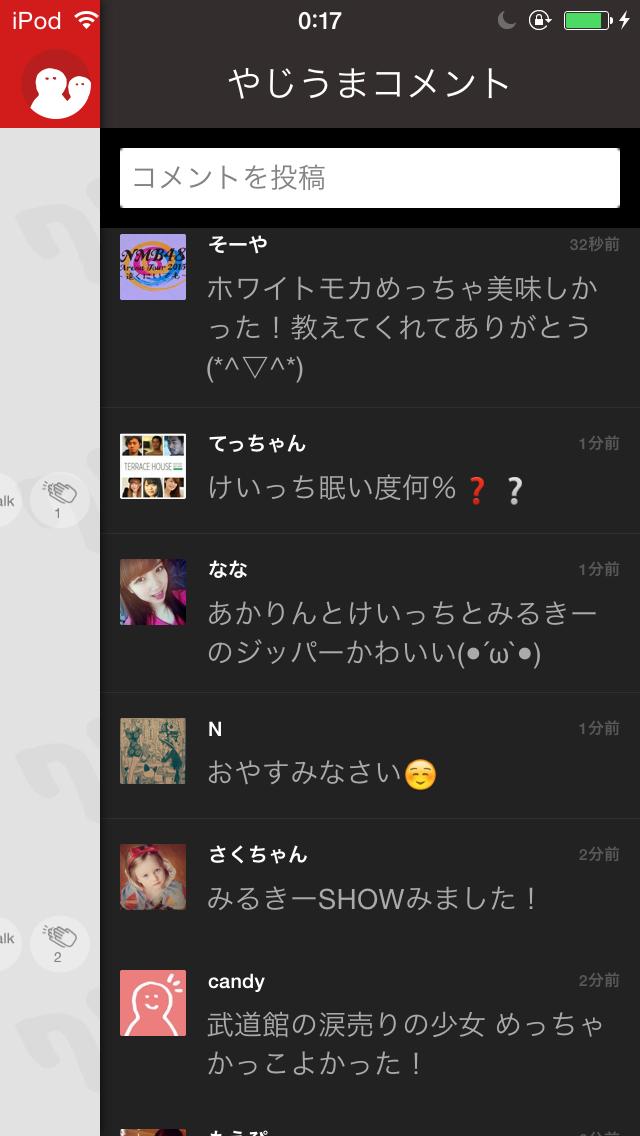Tap the clap icon showing 1
Viewport: 640px width, 1136px height.
pos(58,497)
